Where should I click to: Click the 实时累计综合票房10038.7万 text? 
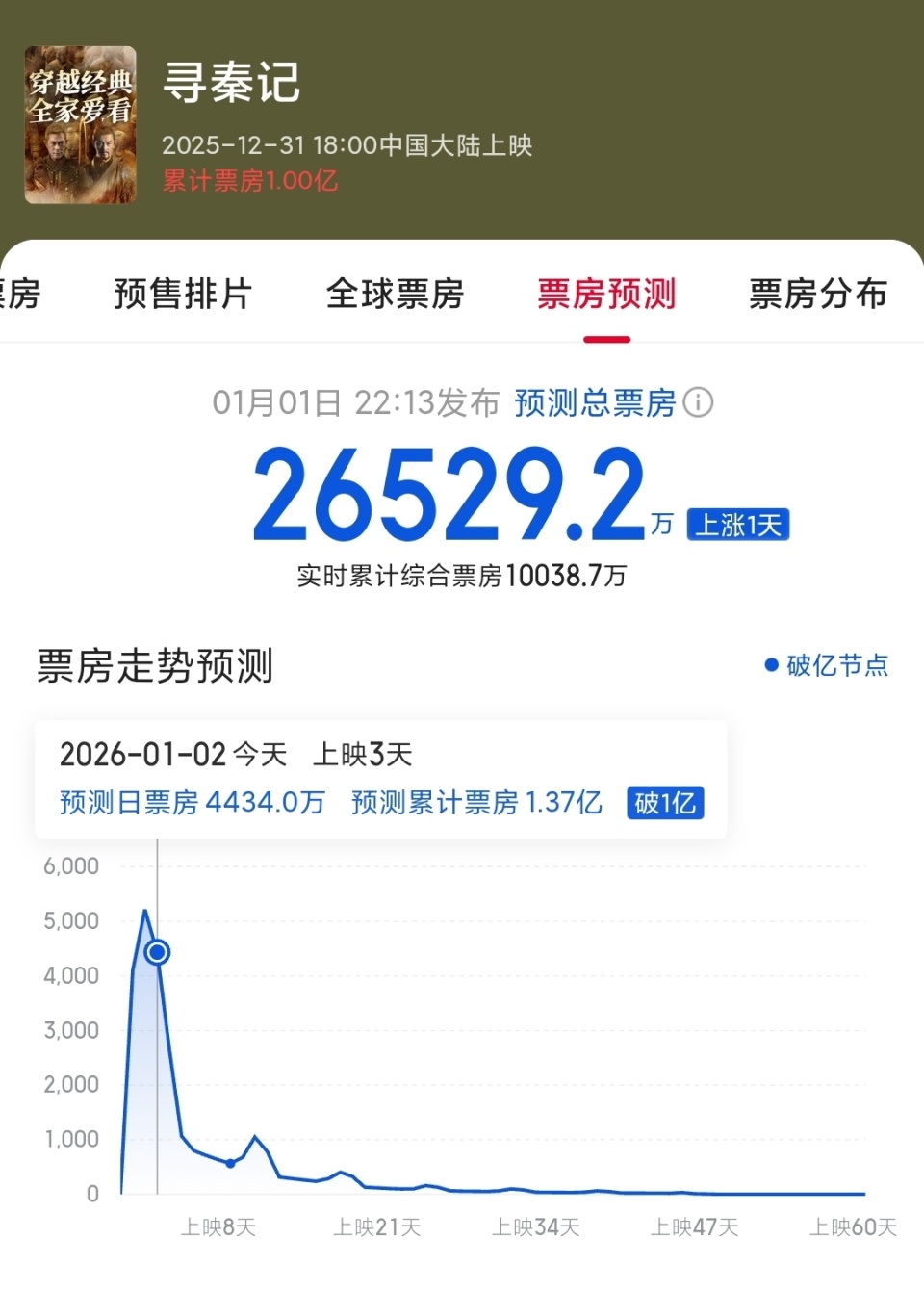tap(462, 575)
